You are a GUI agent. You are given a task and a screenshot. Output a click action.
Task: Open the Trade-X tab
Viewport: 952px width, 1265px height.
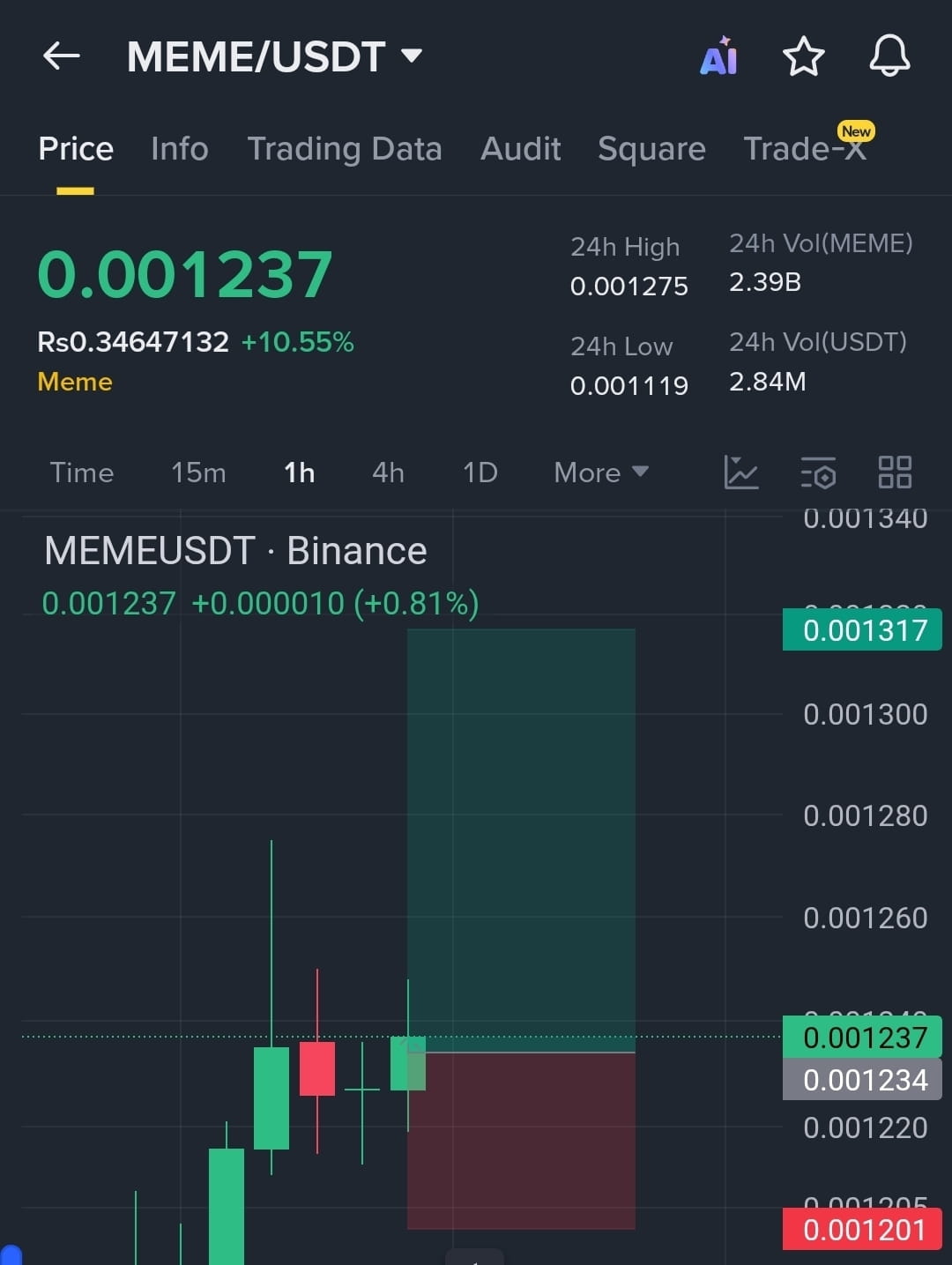(805, 149)
